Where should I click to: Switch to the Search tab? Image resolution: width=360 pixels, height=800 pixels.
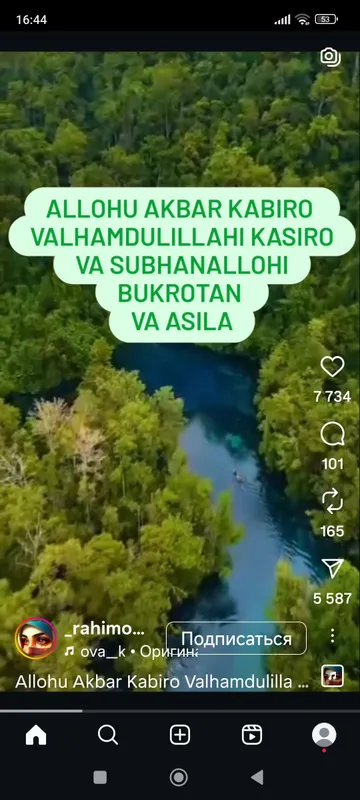[x=108, y=735]
